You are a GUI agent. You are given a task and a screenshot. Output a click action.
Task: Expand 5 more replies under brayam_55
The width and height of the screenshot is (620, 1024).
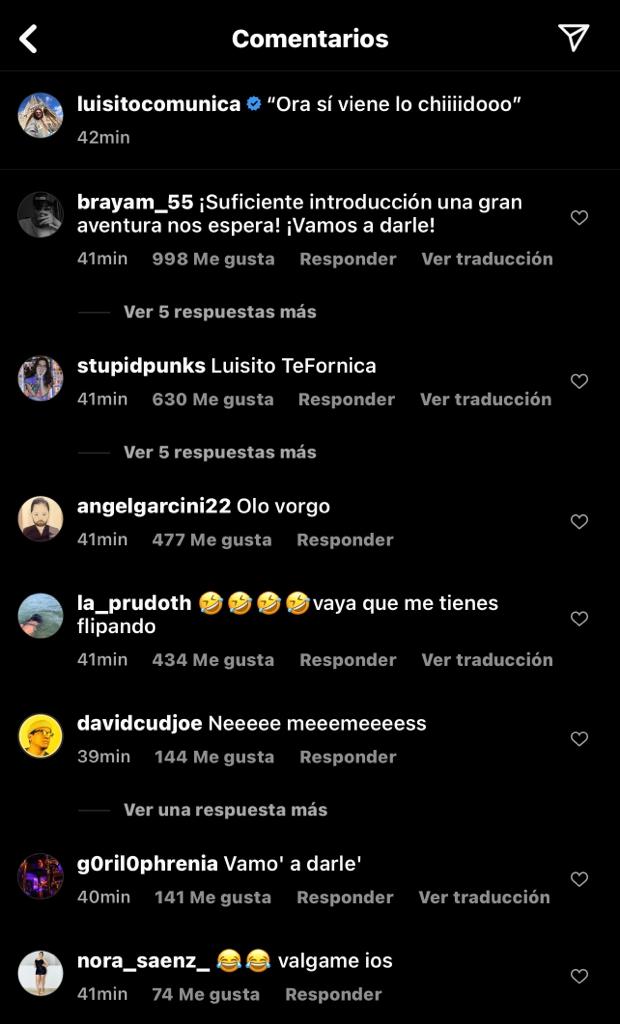[x=219, y=312]
